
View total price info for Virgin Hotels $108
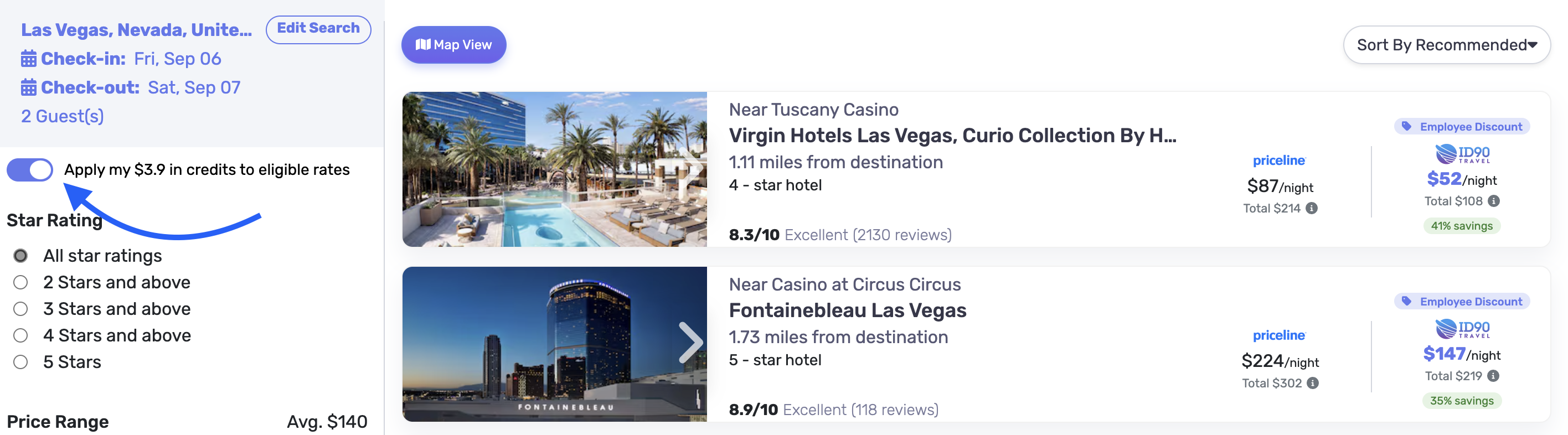[x=1493, y=201]
